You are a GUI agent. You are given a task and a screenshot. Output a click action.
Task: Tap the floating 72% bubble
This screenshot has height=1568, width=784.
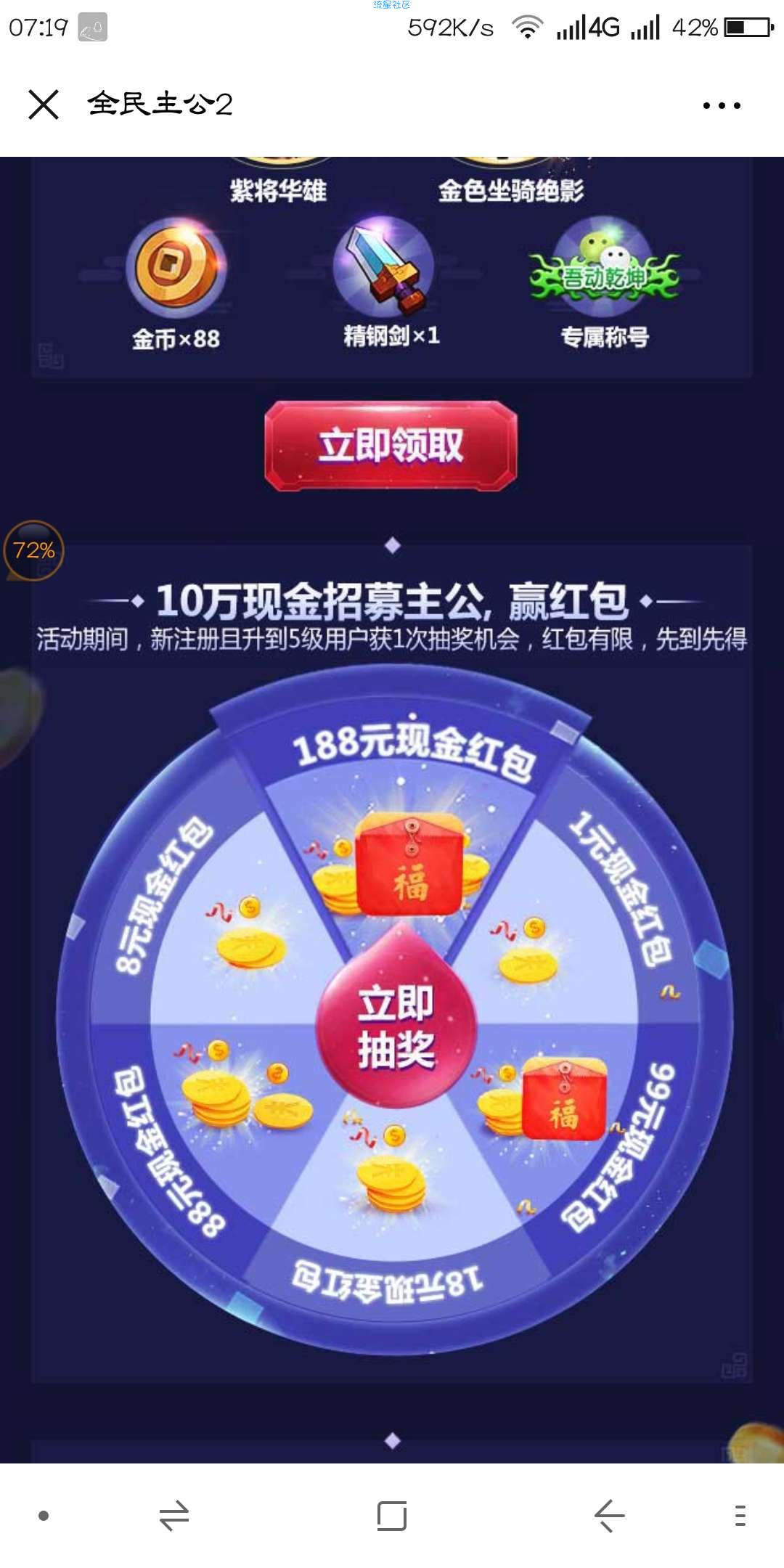(x=33, y=550)
